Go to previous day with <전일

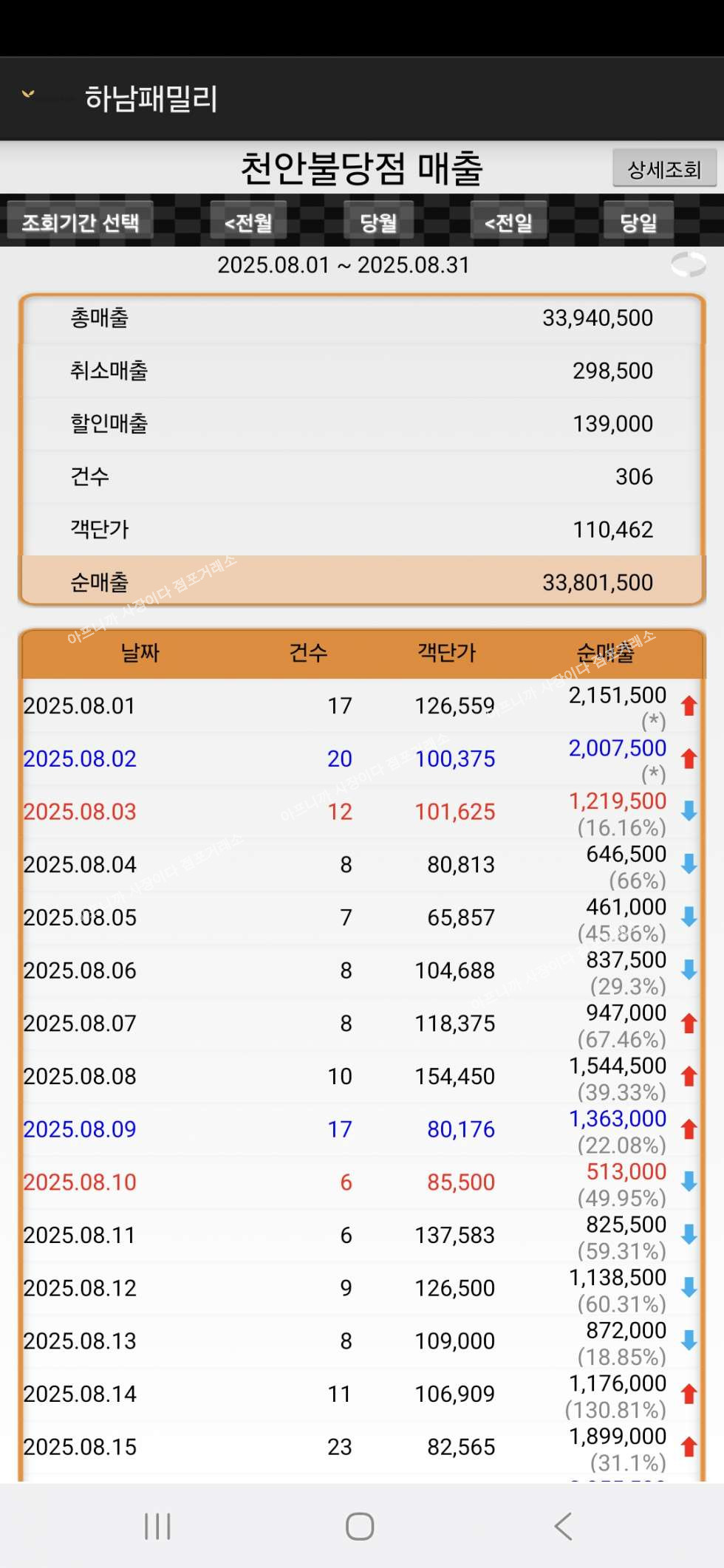tap(508, 222)
